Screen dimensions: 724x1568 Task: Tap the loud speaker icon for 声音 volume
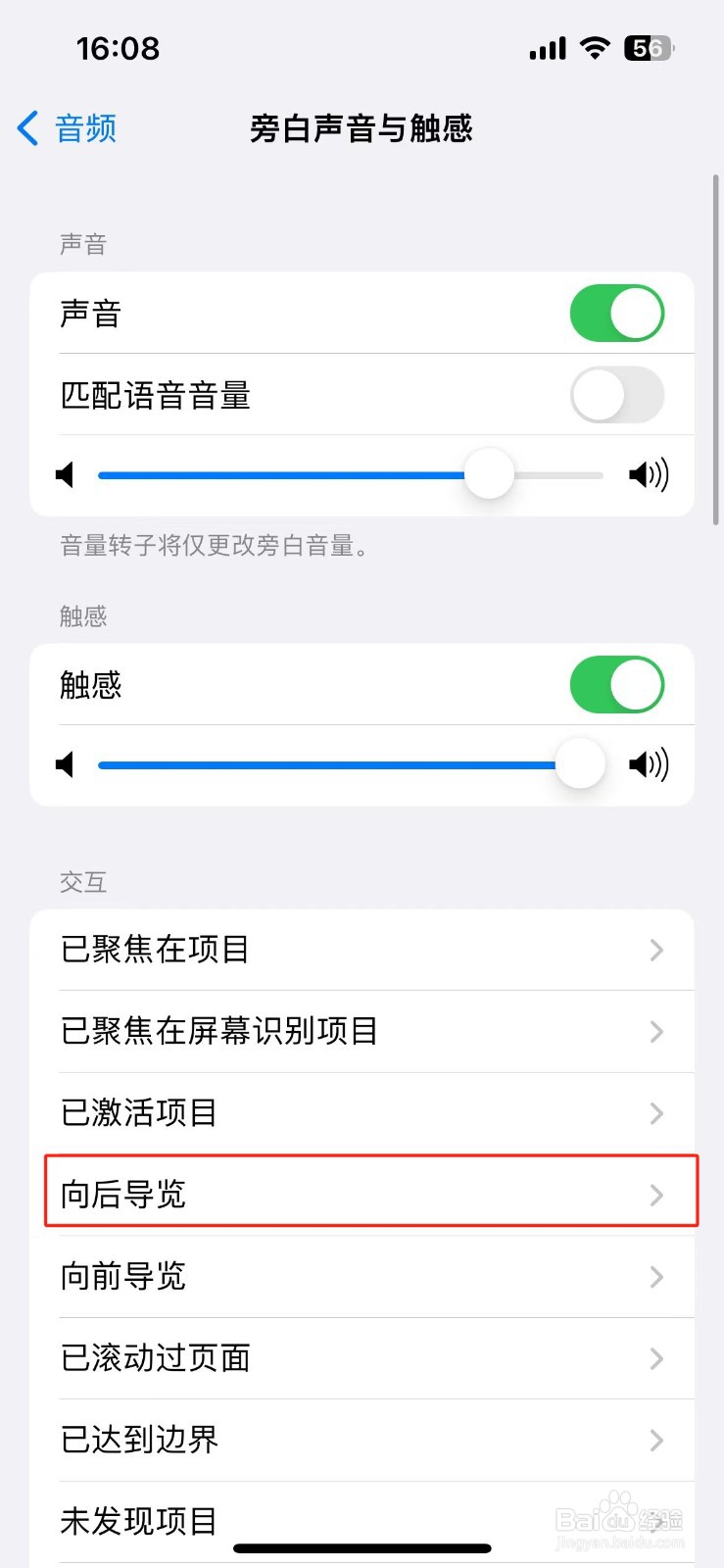click(647, 474)
